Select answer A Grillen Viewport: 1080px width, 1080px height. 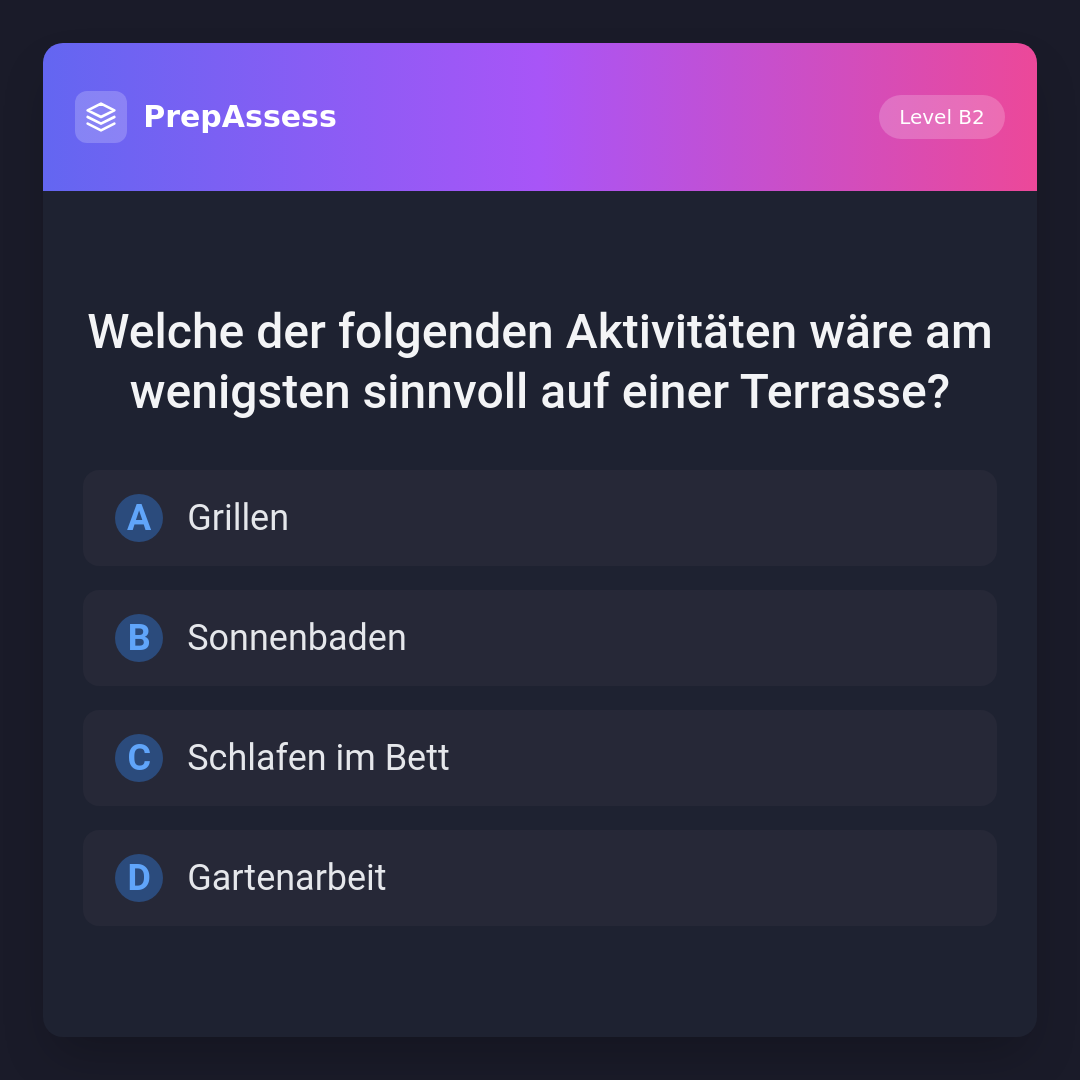(x=539, y=518)
